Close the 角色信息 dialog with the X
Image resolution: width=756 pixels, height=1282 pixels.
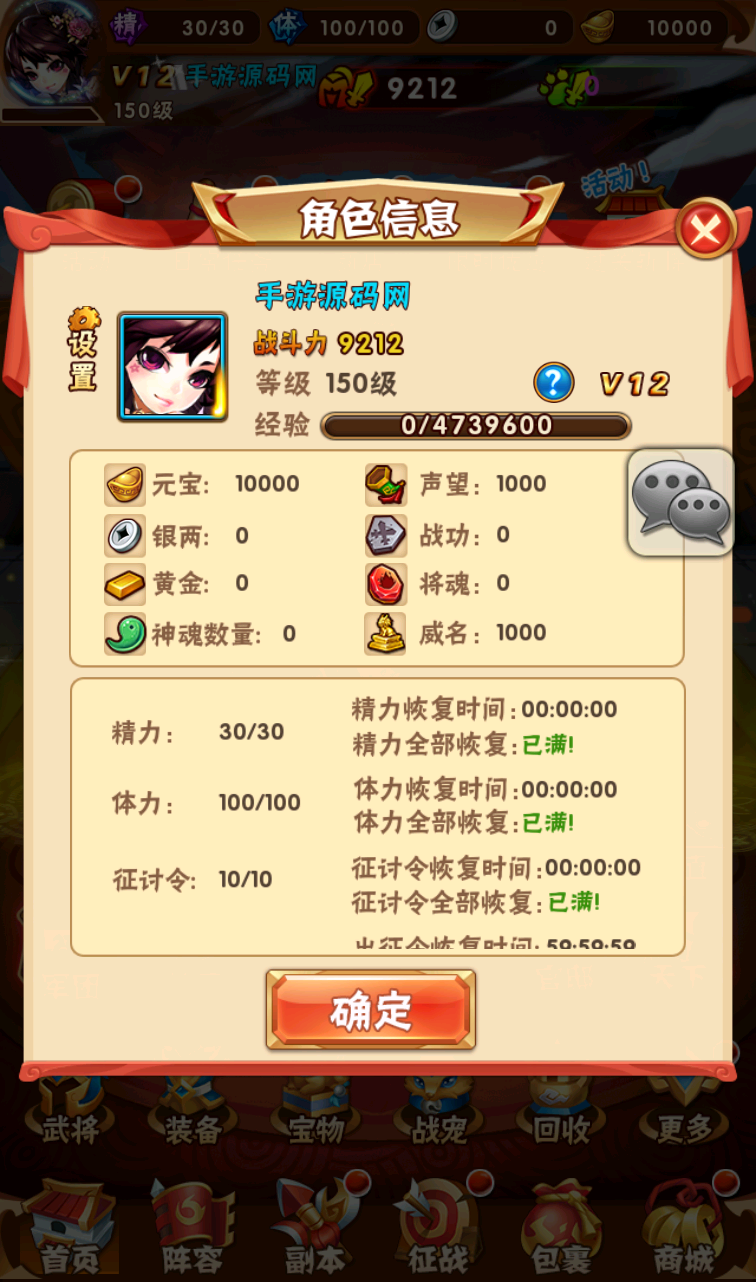(706, 230)
